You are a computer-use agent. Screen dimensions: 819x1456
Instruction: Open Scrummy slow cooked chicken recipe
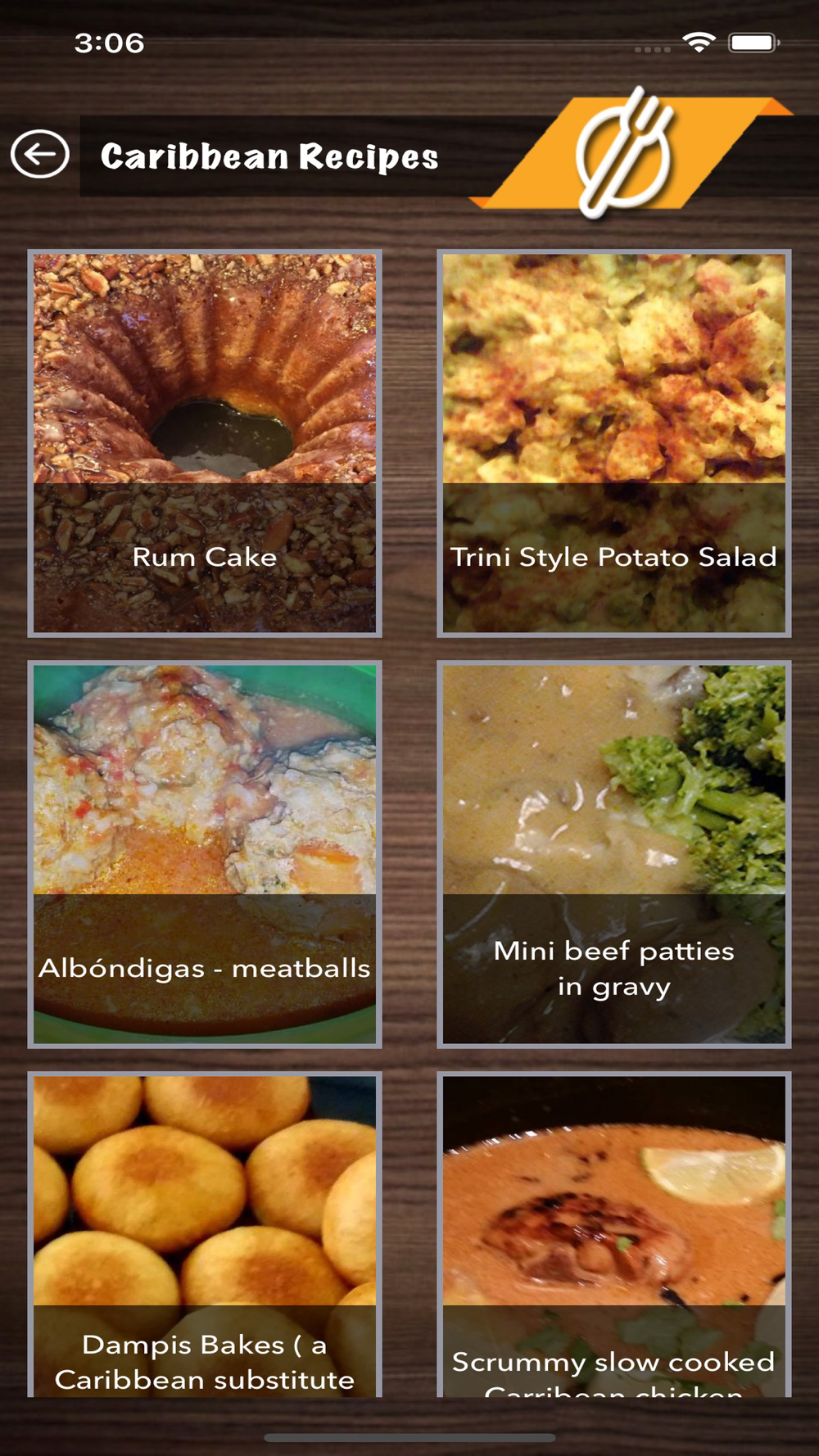click(x=614, y=1234)
